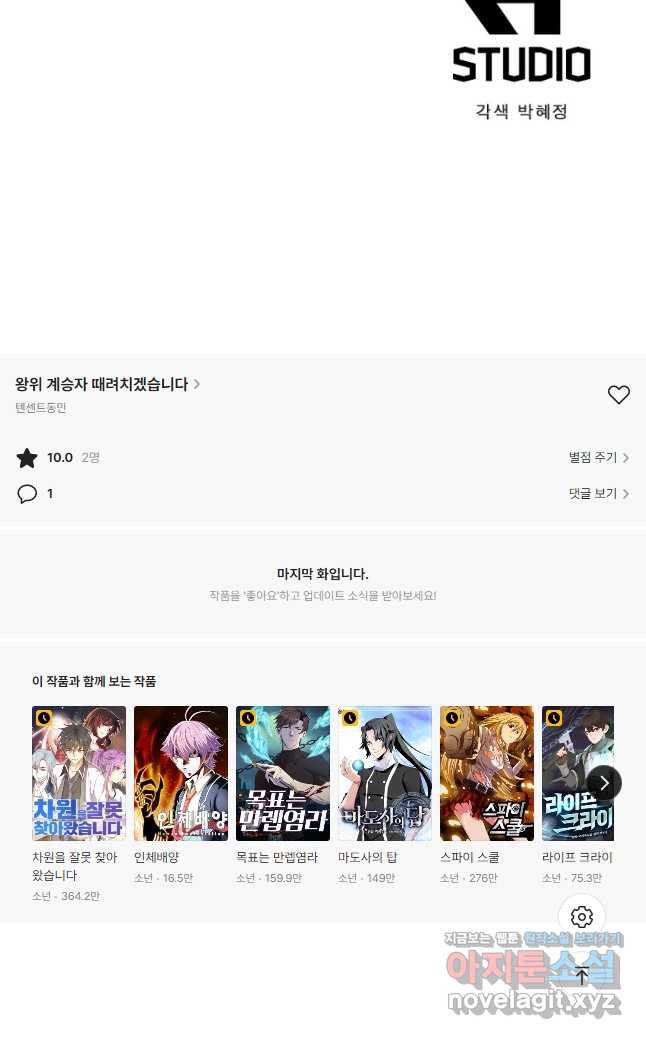
Task: Jump to top with the up arrow
Action: (582, 976)
